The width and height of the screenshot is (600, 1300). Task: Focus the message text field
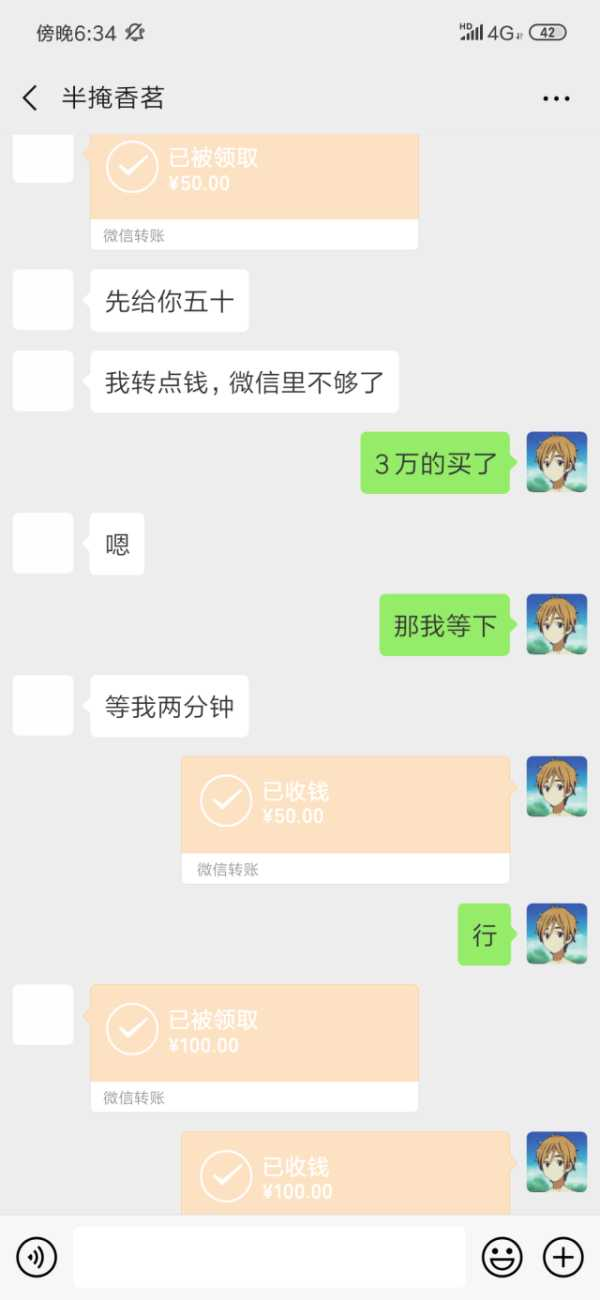point(270,1257)
